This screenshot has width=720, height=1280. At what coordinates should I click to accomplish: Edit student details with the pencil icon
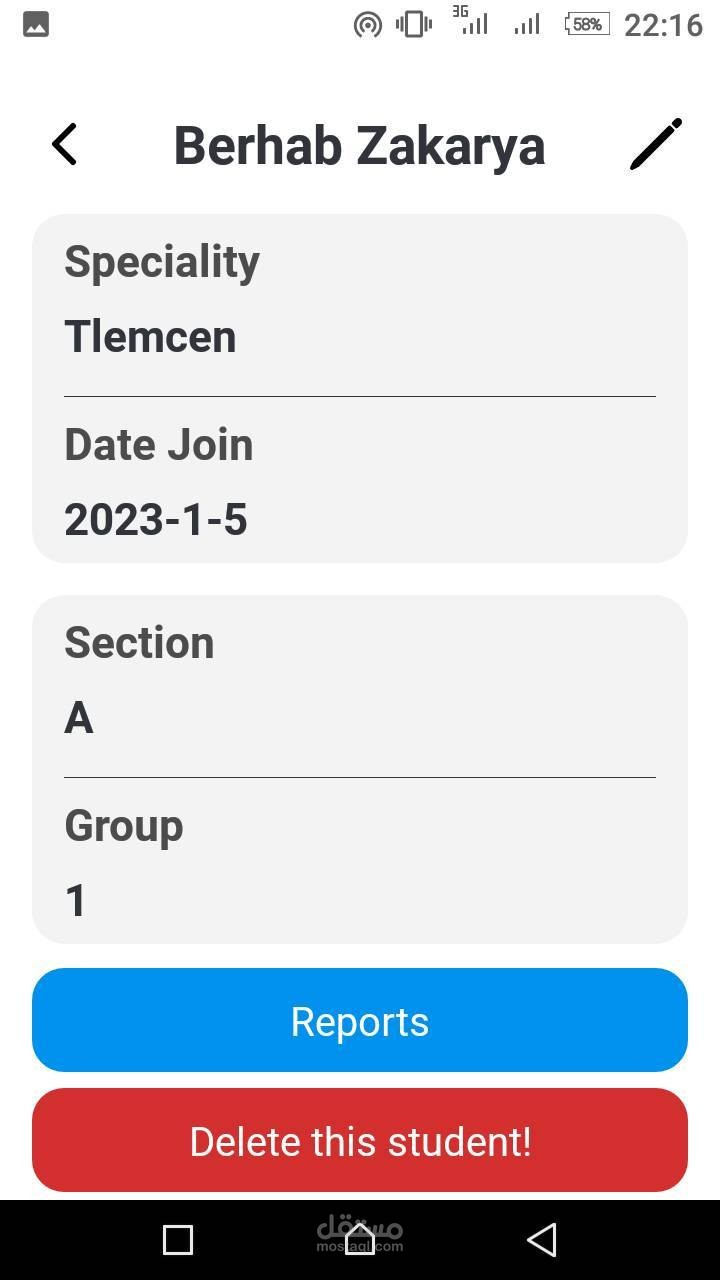[x=656, y=145]
